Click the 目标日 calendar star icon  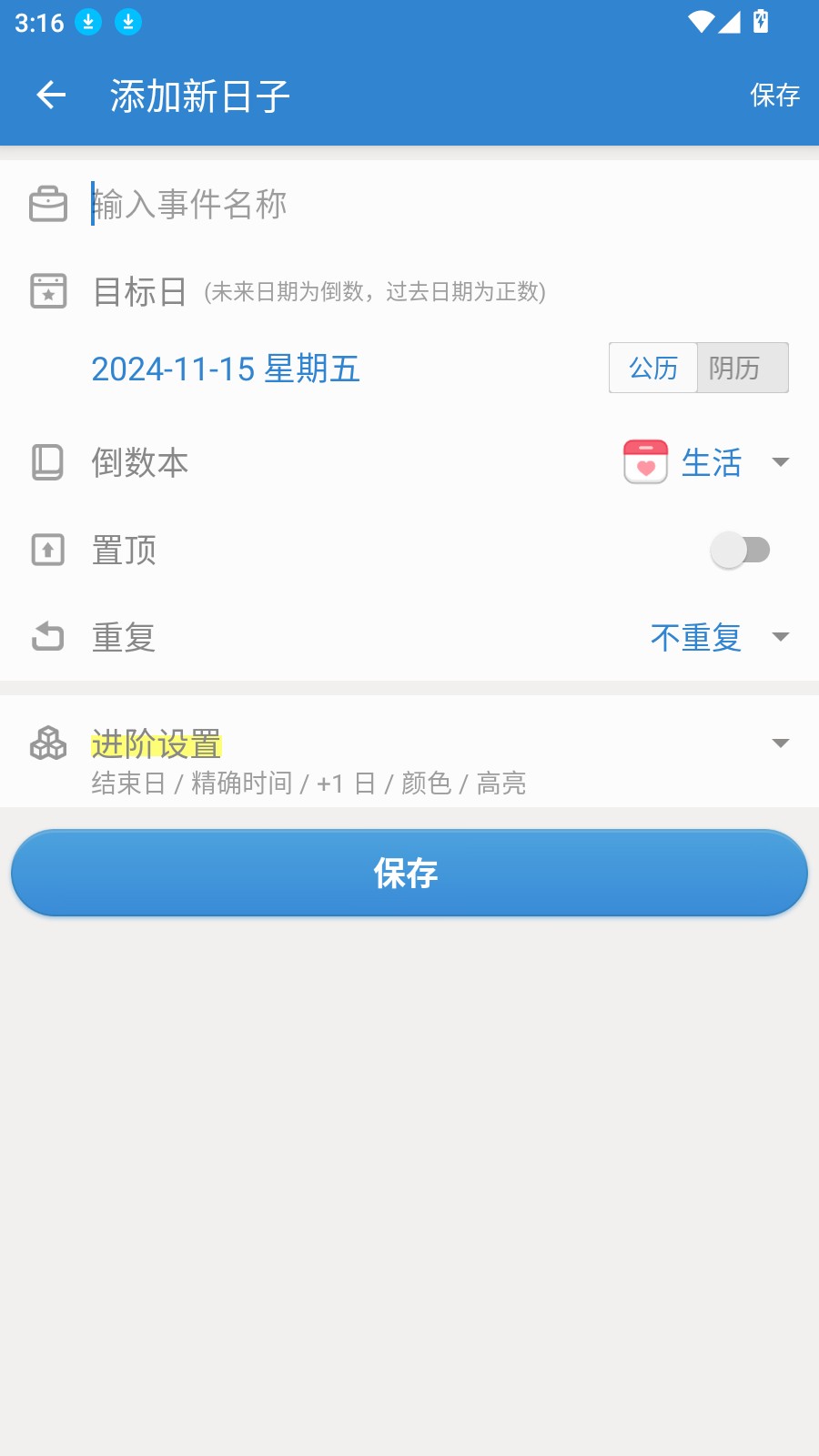47,291
